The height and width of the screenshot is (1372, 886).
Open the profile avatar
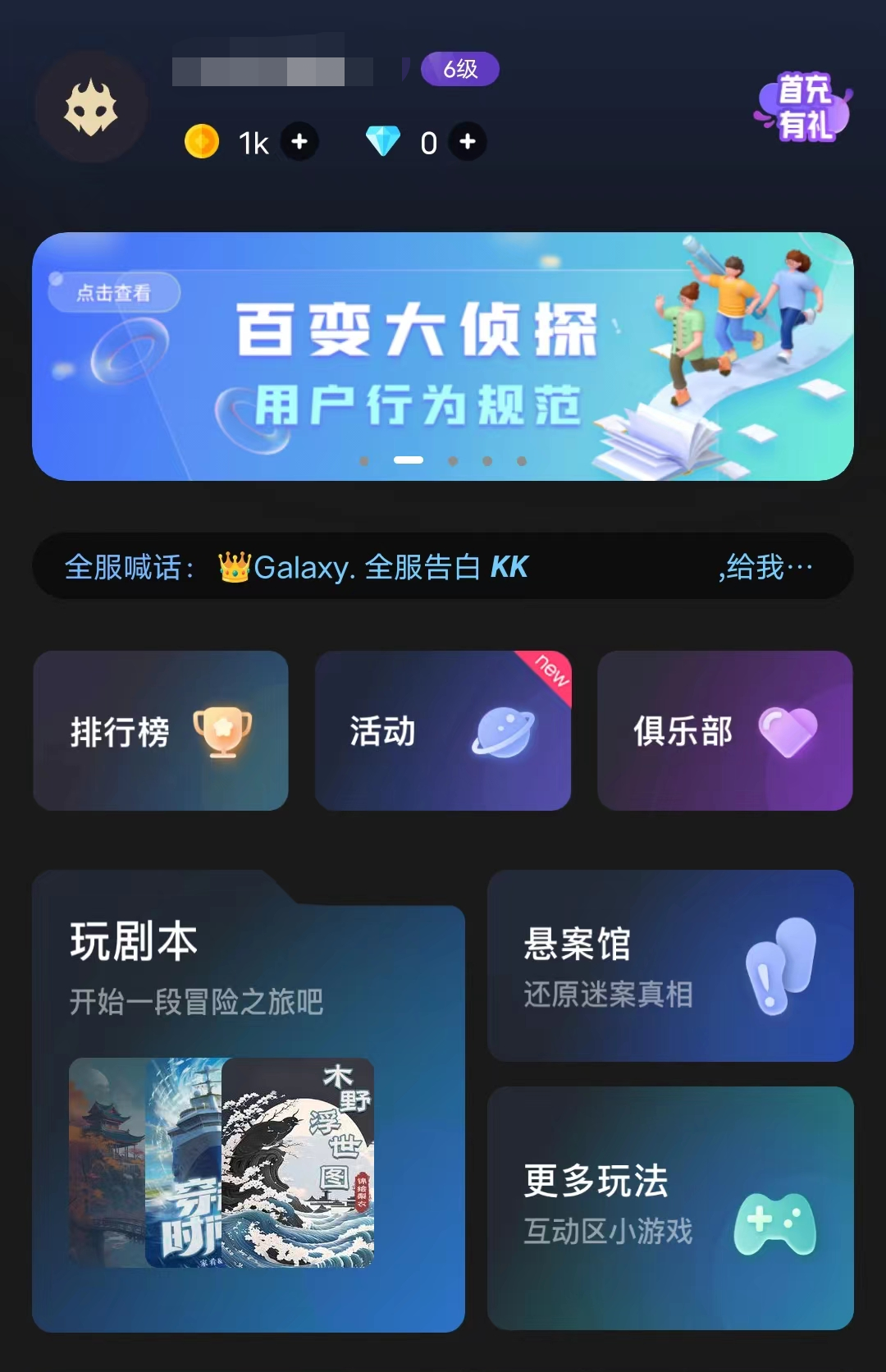click(x=91, y=107)
